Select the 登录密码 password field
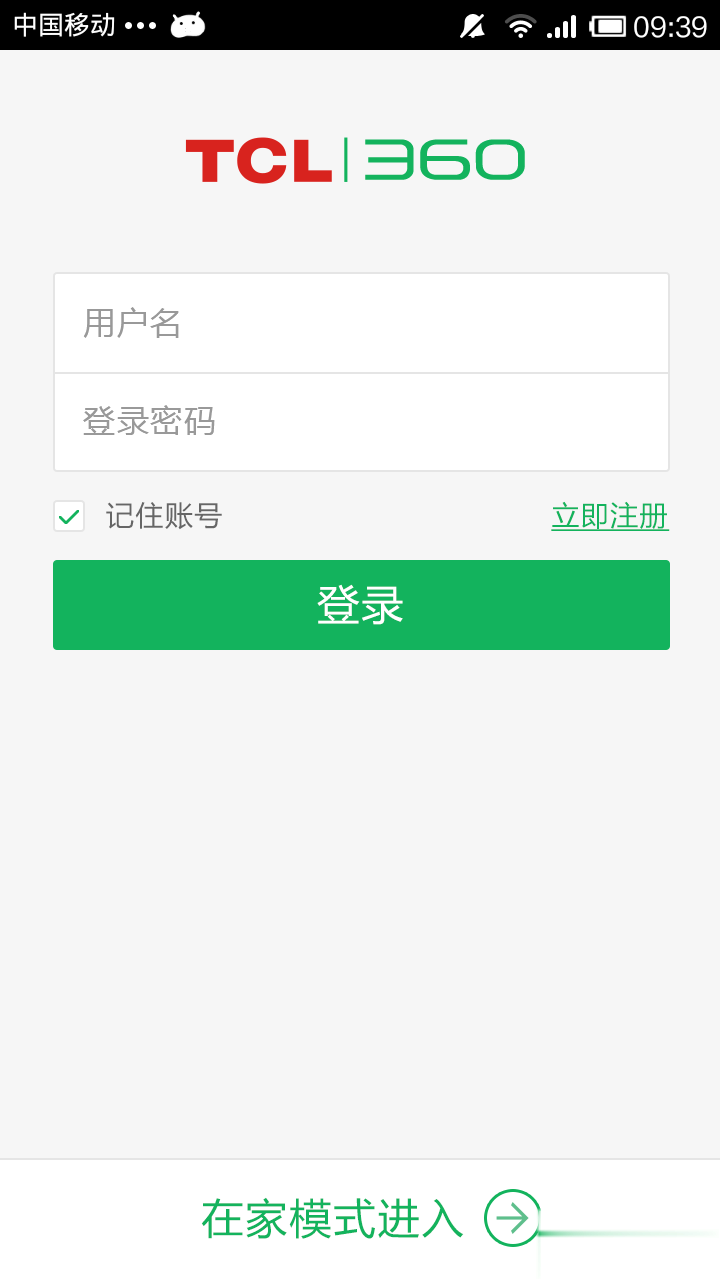Screen dimensions: 720x1280 point(360,422)
